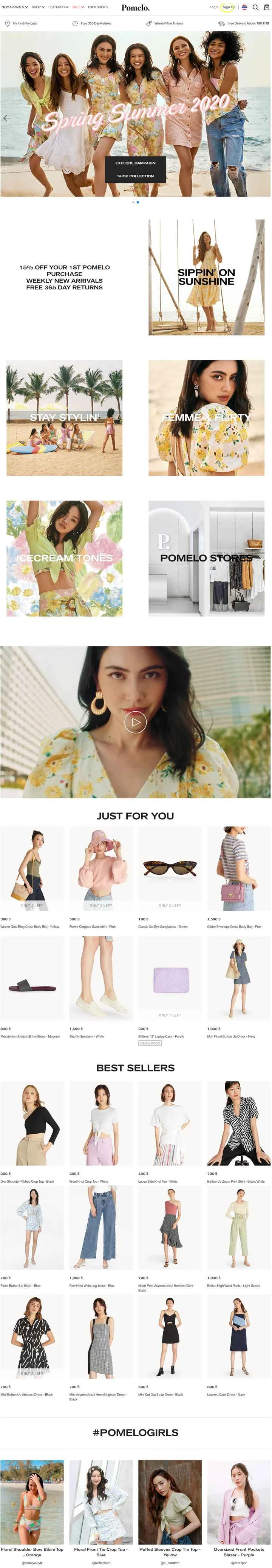Tap the Shop Collection button

[x=135, y=176]
